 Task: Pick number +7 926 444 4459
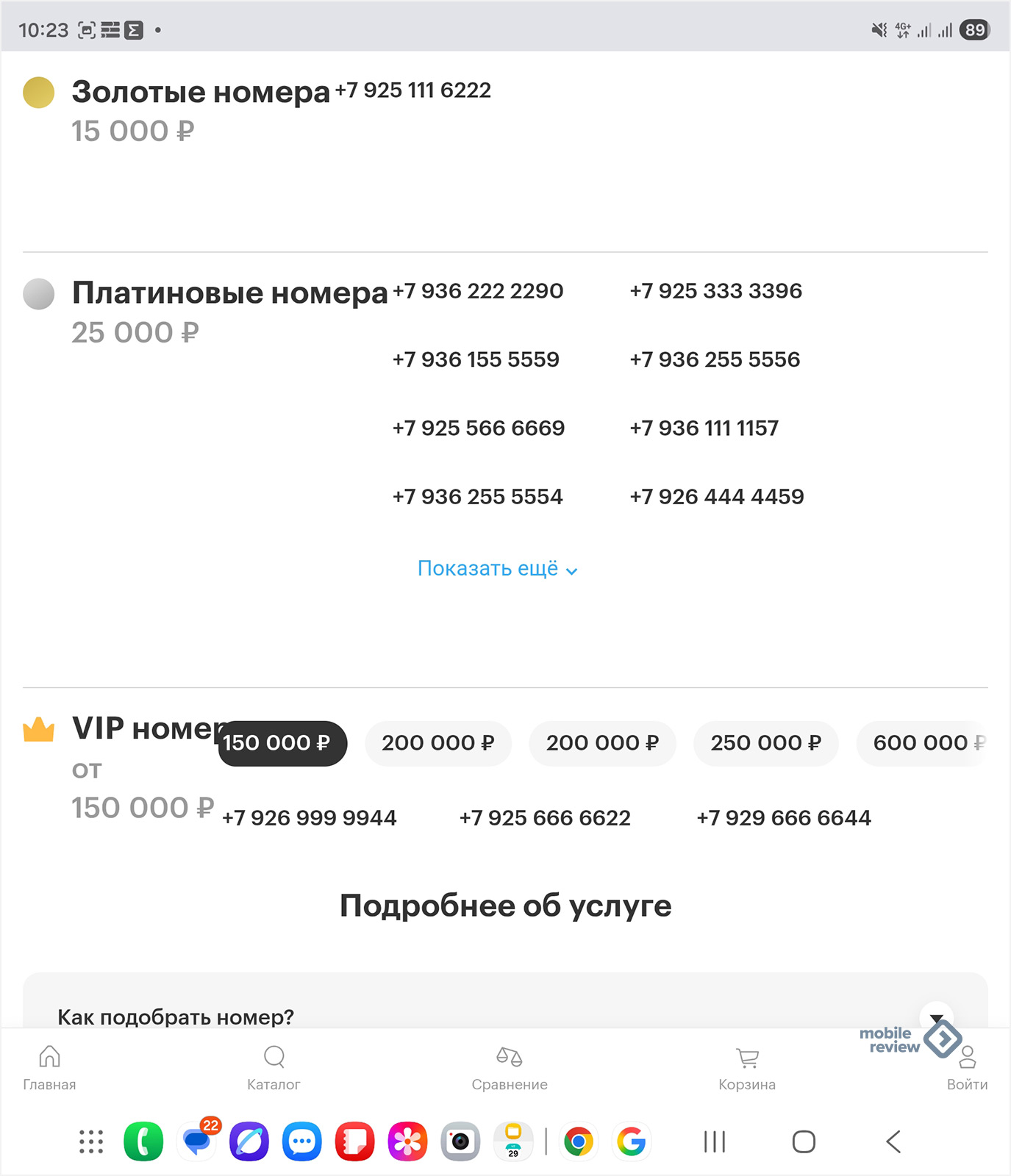pyautogui.click(x=716, y=497)
